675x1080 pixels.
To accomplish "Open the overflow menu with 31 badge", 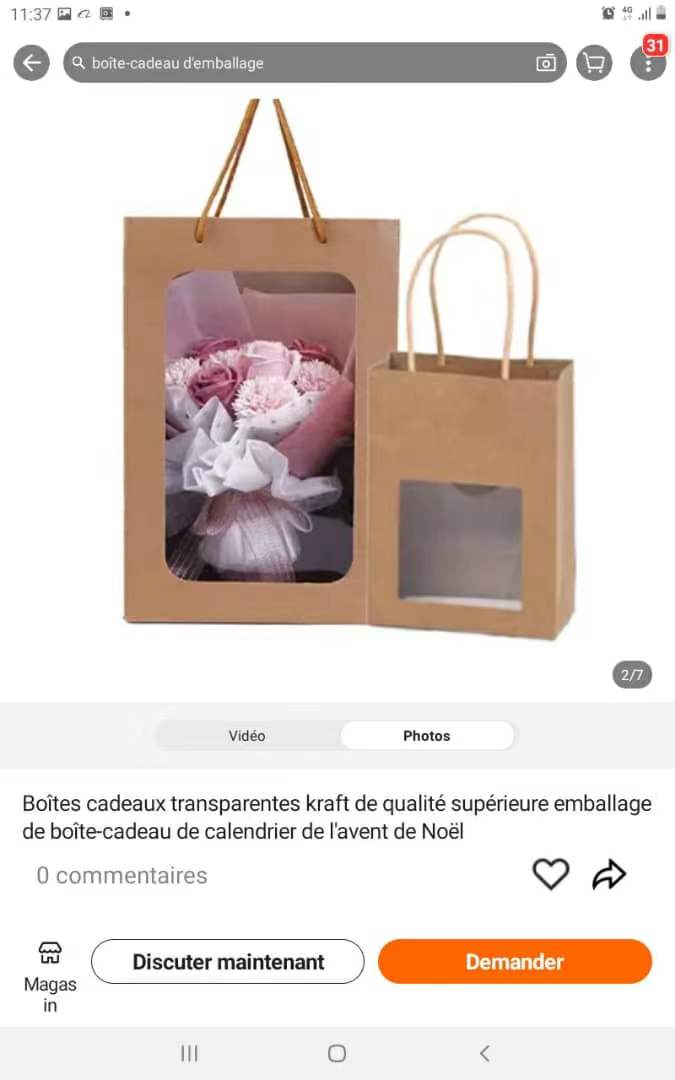I will coord(648,63).
